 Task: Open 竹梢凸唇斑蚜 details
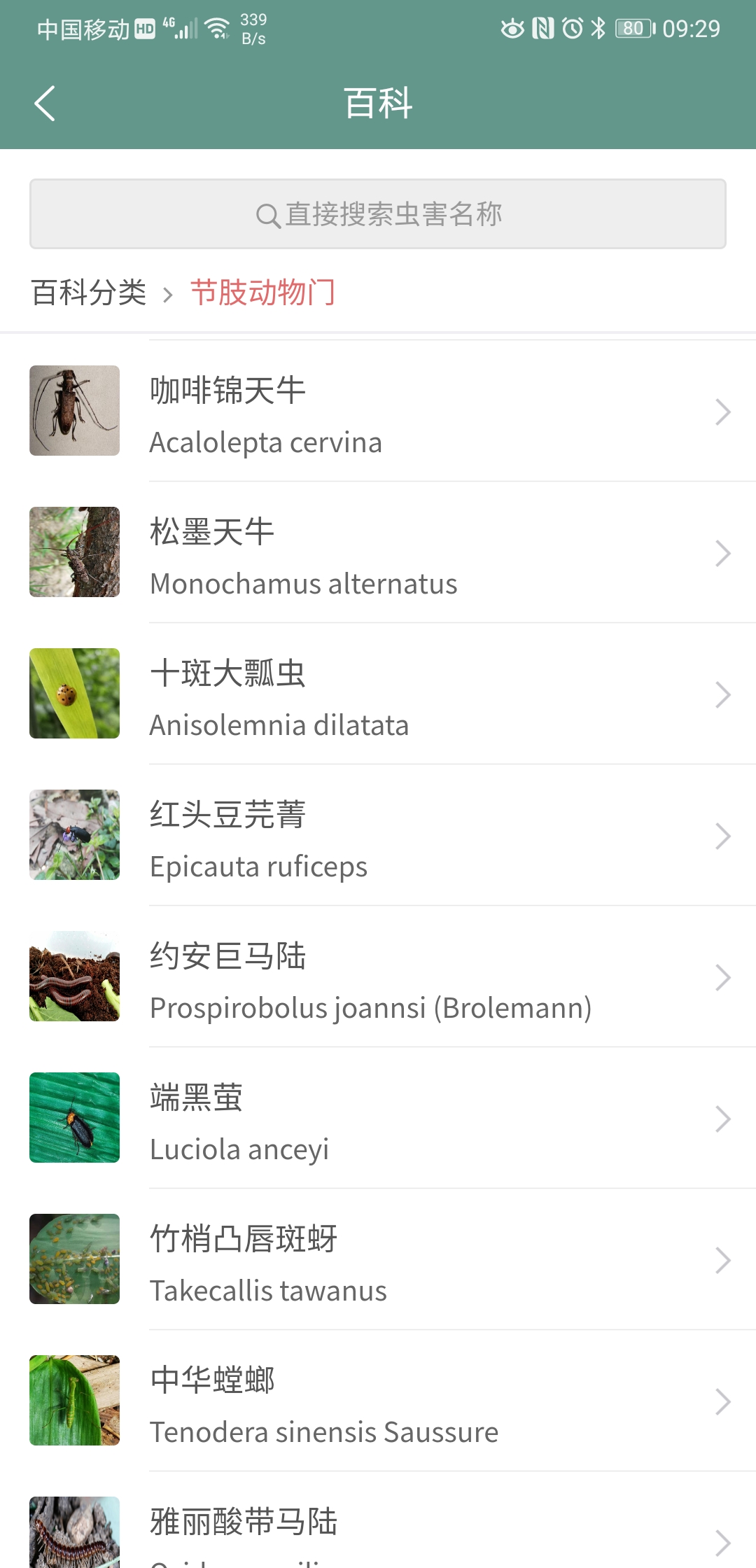tap(378, 1261)
